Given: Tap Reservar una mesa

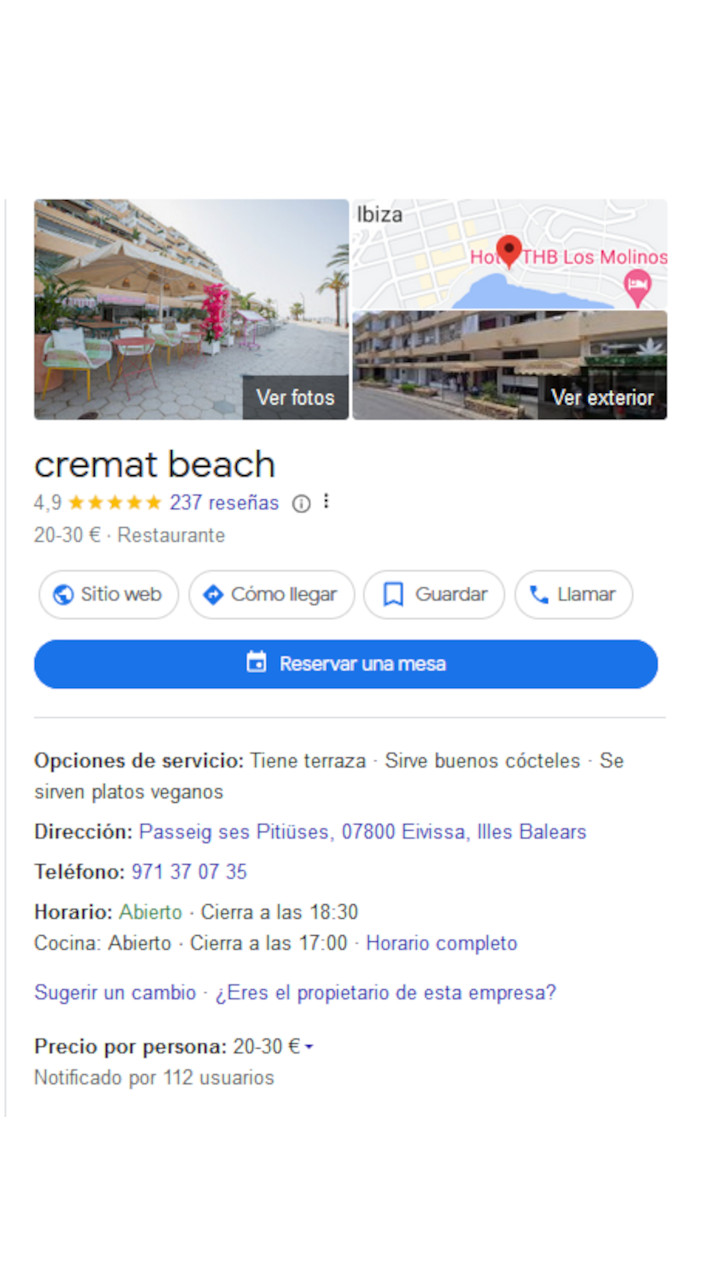Looking at the screenshot, I should click(x=346, y=664).
